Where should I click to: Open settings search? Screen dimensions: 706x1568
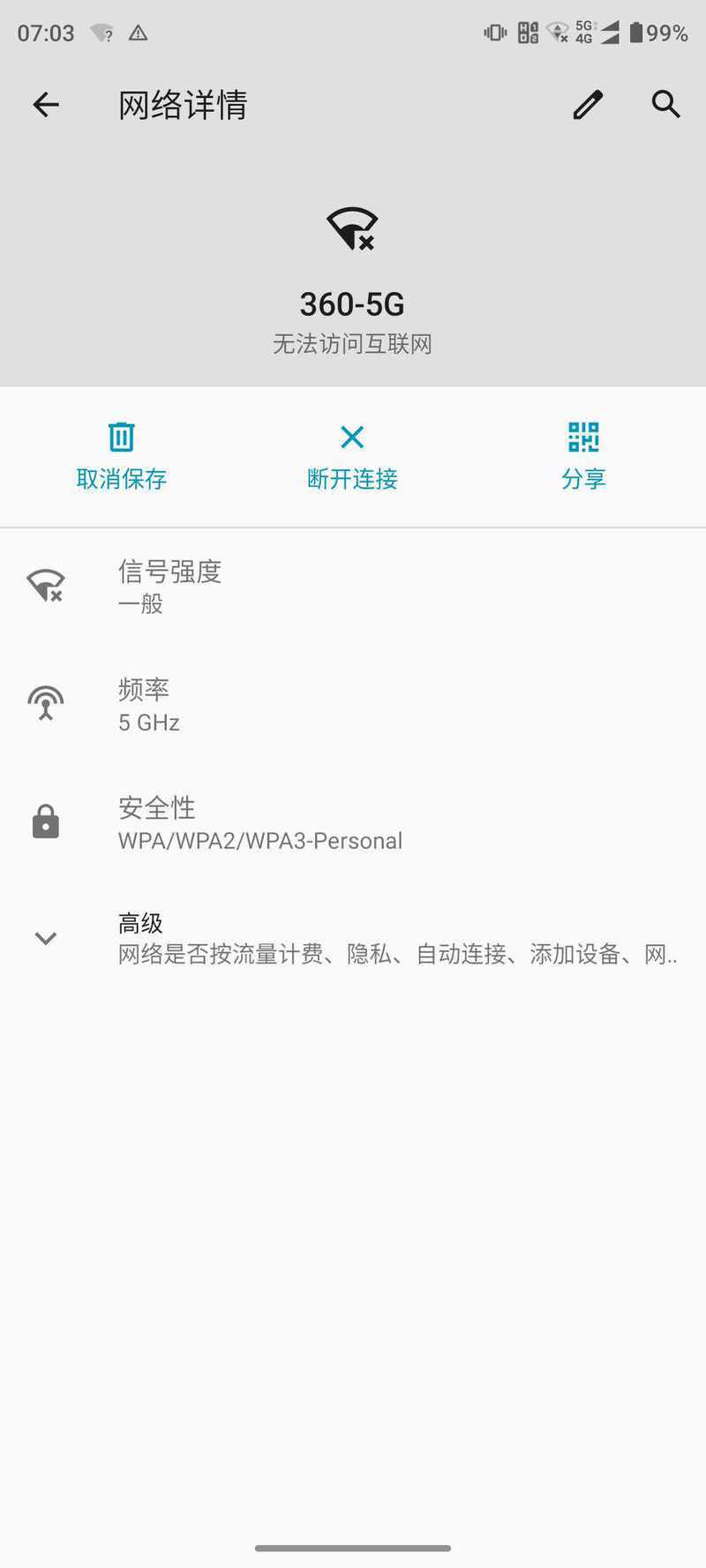coord(665,105)
